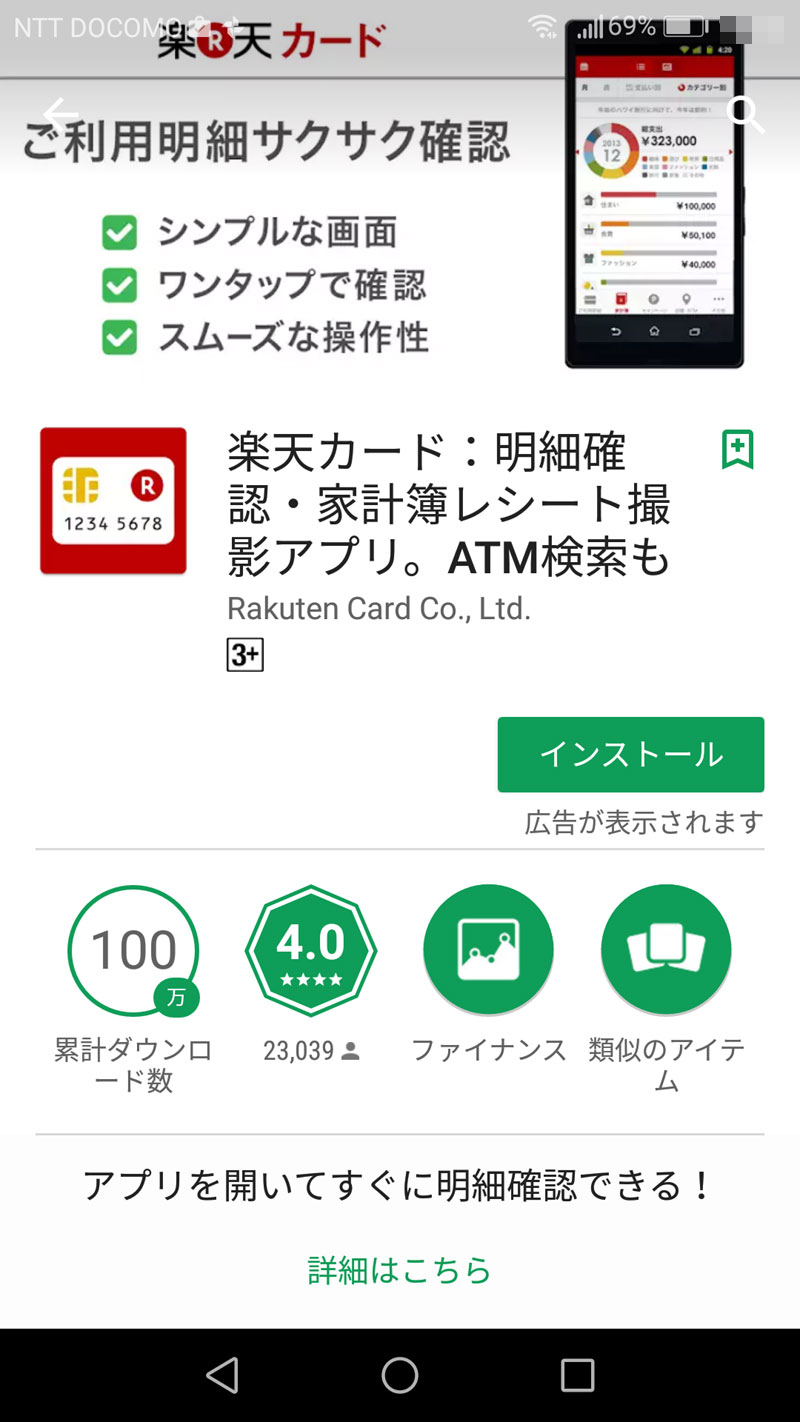Open the recent apps overview
800x1422 pixels.
(x=577, y=1375)
